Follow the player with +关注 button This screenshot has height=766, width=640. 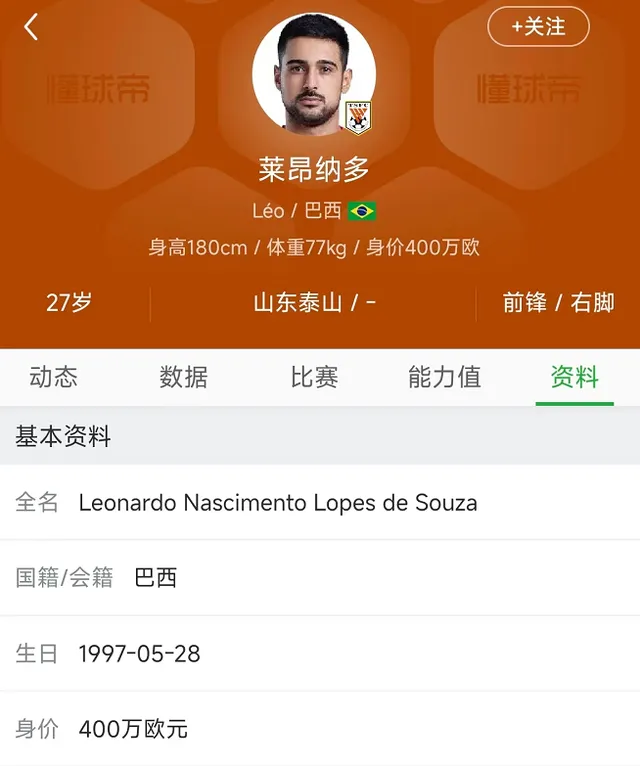coord(538,27)
